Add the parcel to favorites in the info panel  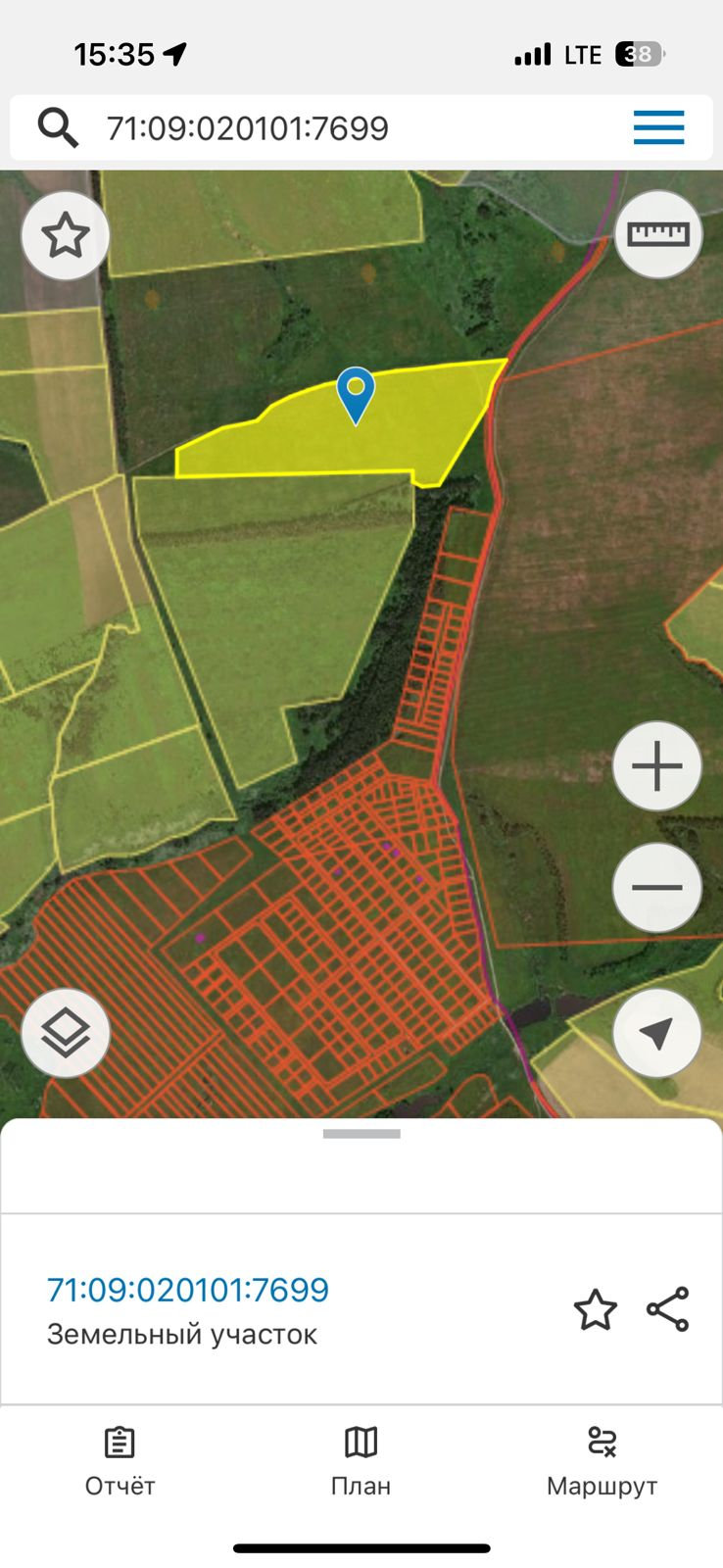point(595,1310)
